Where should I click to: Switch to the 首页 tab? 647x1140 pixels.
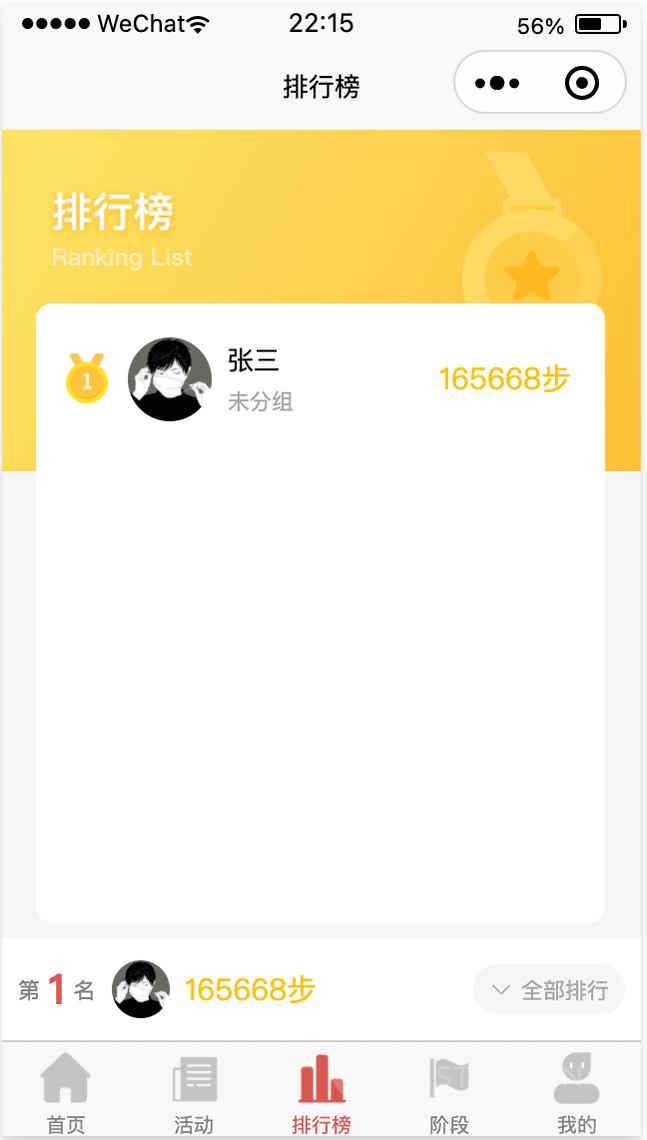pos(66,1093)
